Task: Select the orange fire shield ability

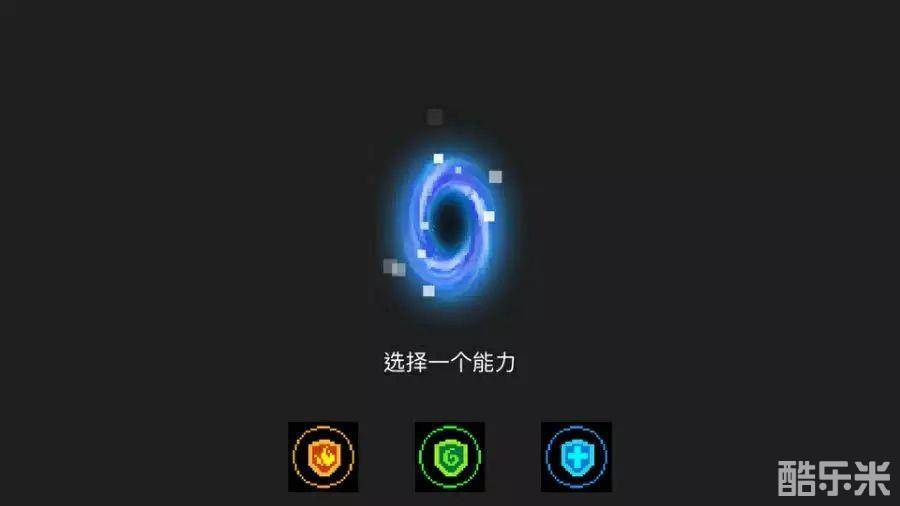Action: click(x=323, y=457)
